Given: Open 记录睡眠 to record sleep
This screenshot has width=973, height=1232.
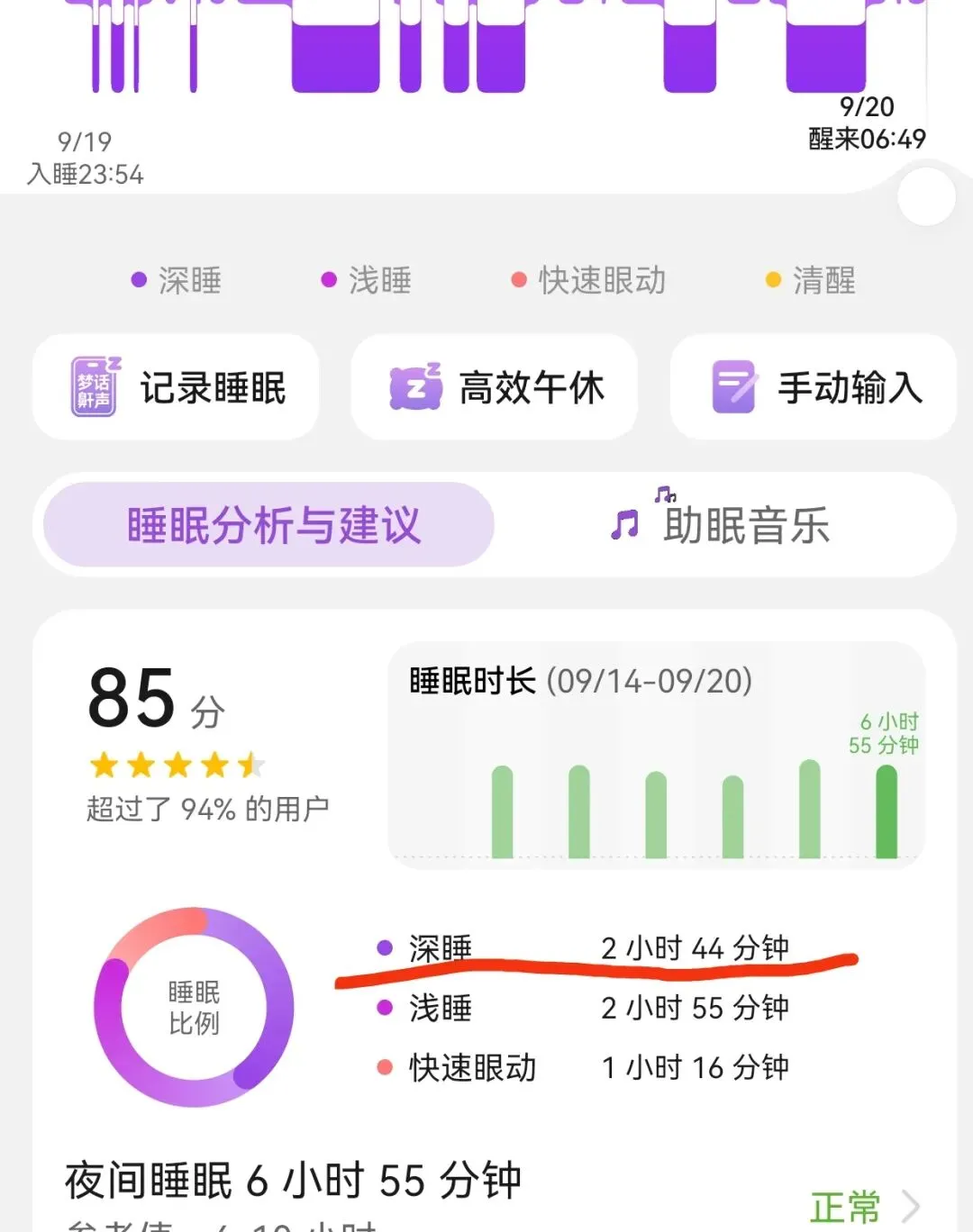Looking at the screenshot, I should (x=176, y=387).
